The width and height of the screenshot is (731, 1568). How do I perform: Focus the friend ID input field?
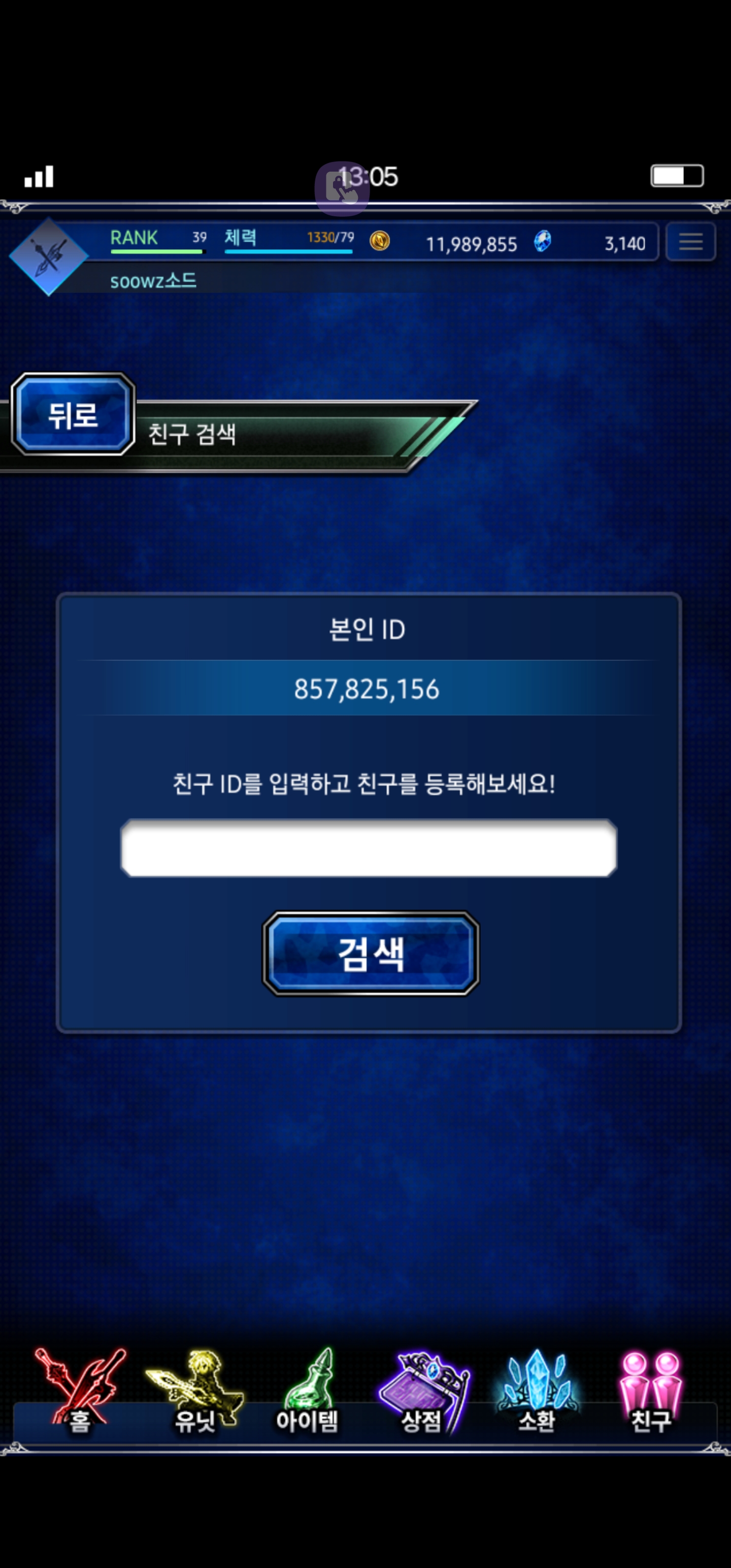(368, 848)
